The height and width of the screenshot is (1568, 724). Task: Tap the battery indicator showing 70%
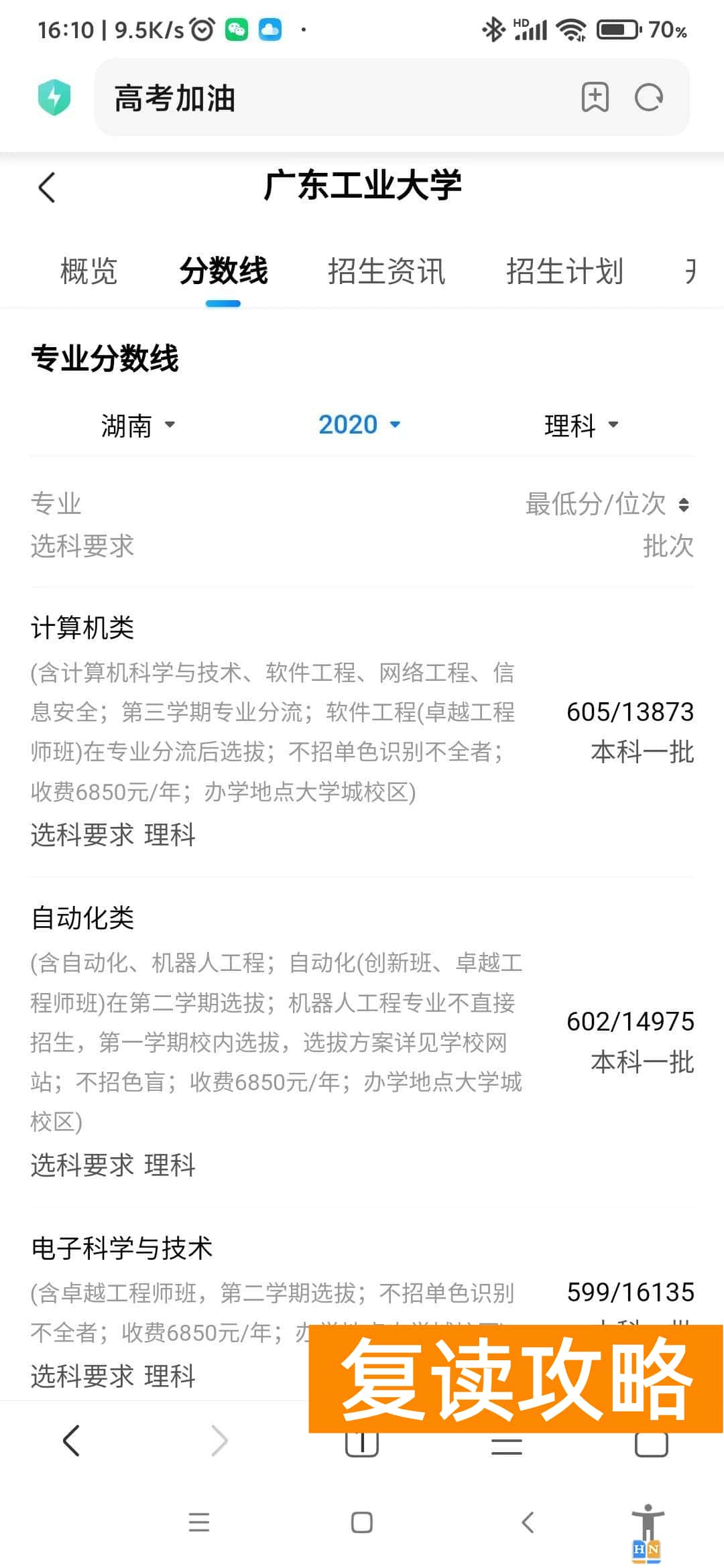(617, 29)
